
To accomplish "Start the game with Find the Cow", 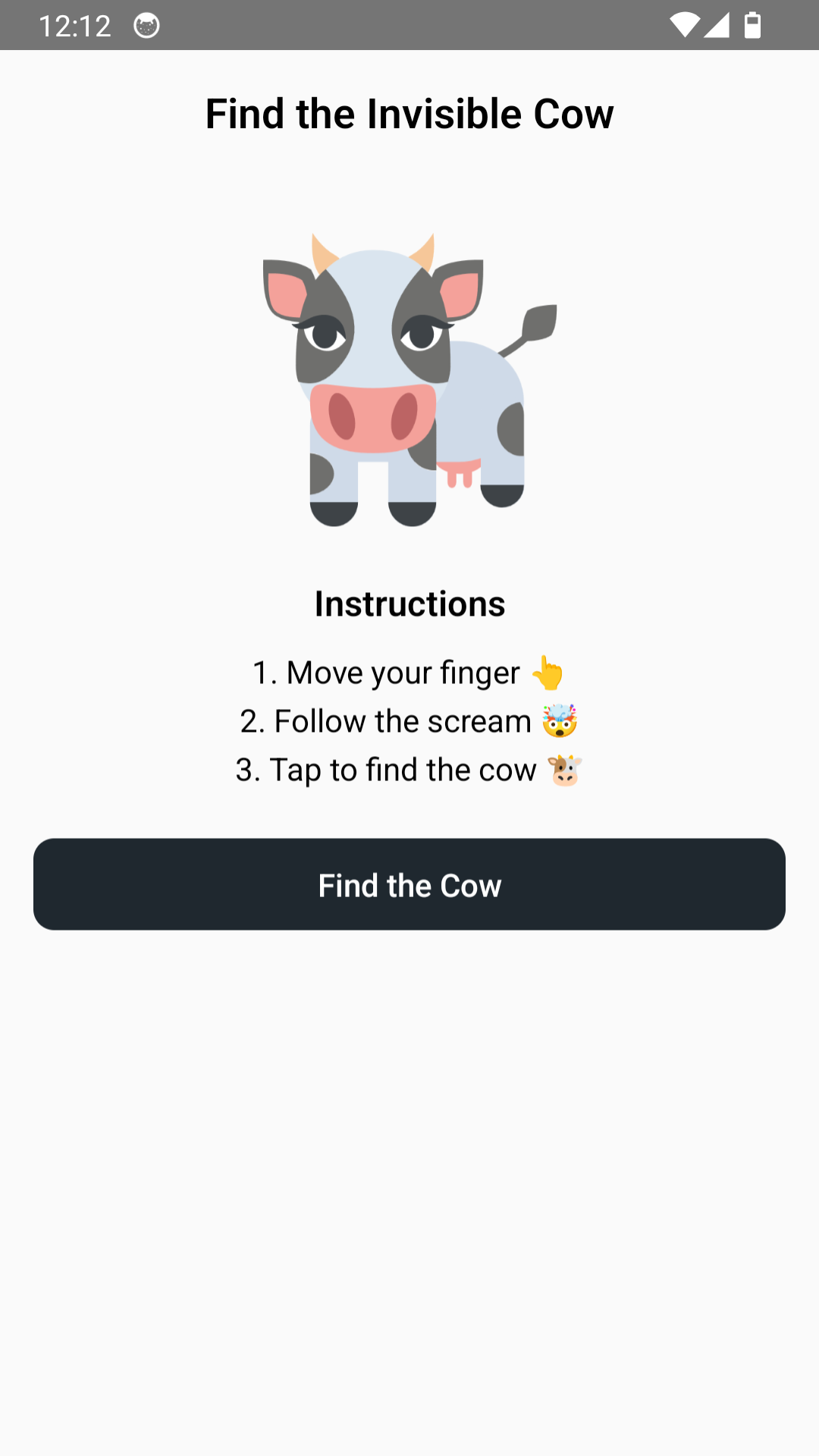I will [409, 884].
